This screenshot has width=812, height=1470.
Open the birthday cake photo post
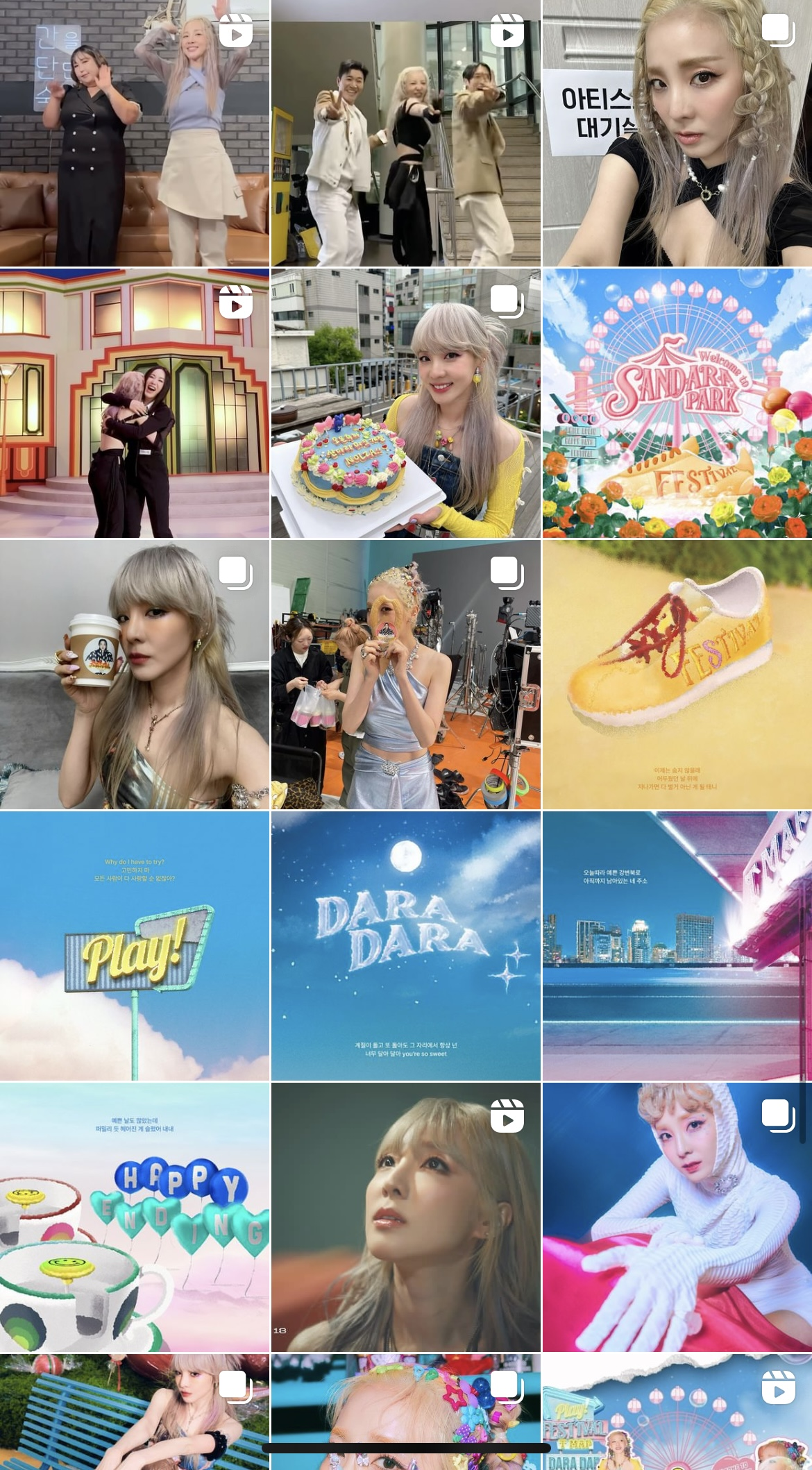point(405,403)
